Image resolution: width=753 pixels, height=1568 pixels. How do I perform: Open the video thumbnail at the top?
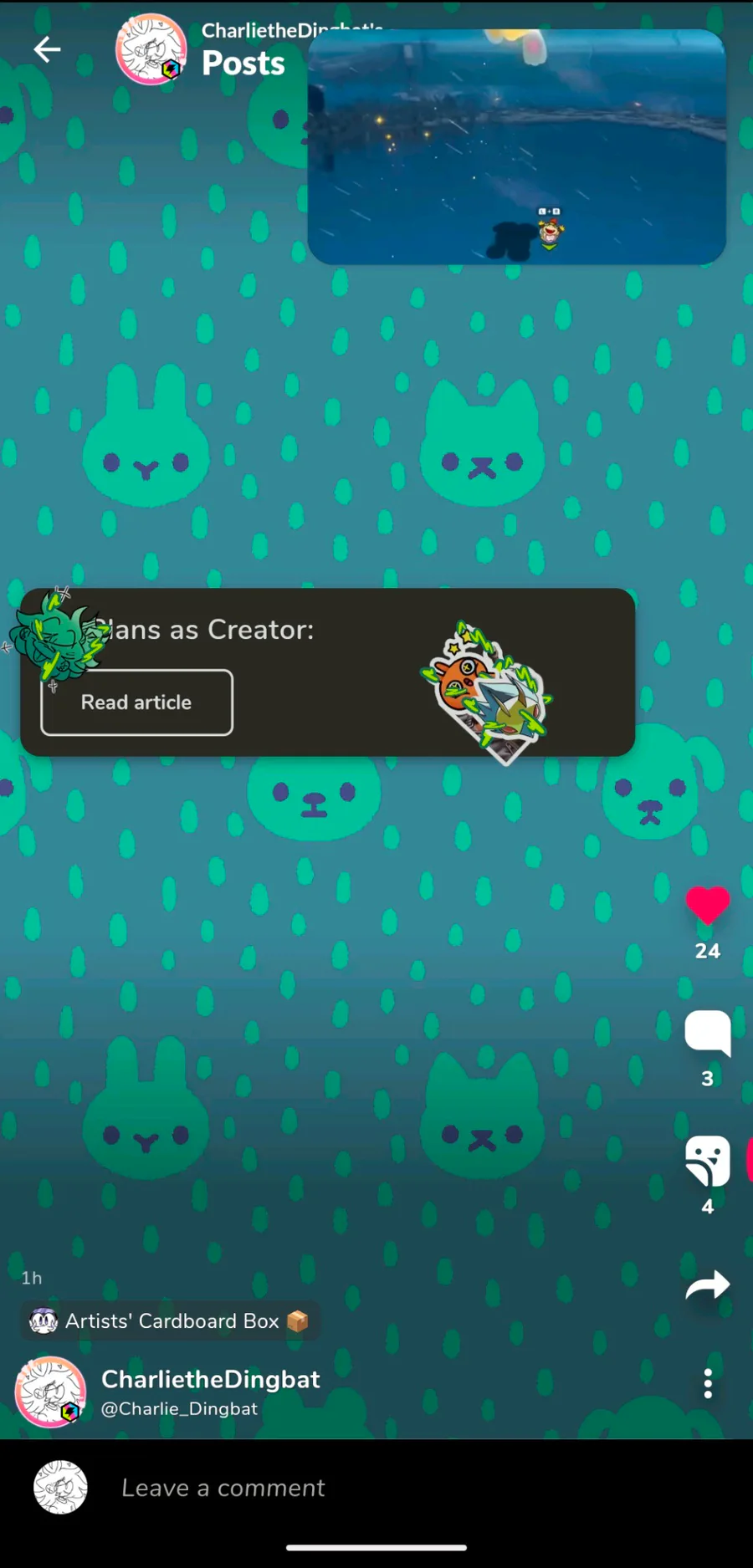click(x=516, y=147)
